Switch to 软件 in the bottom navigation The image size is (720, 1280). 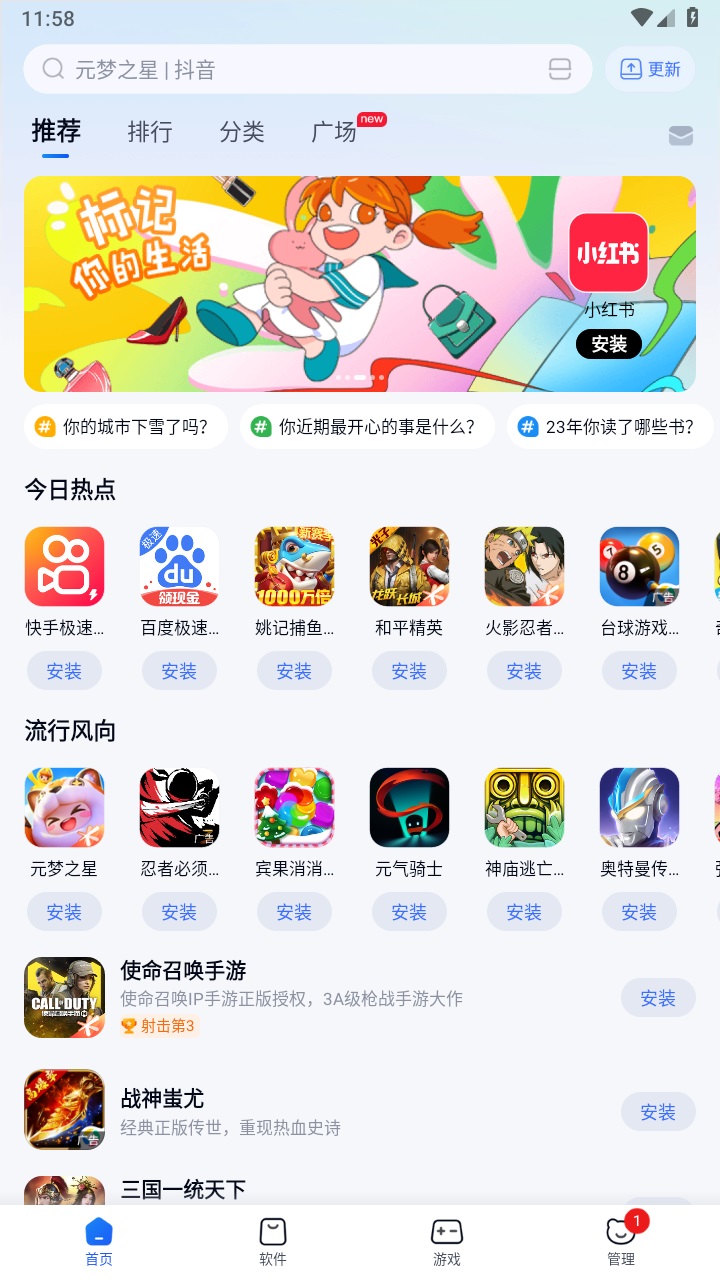tap(272, 1243)
